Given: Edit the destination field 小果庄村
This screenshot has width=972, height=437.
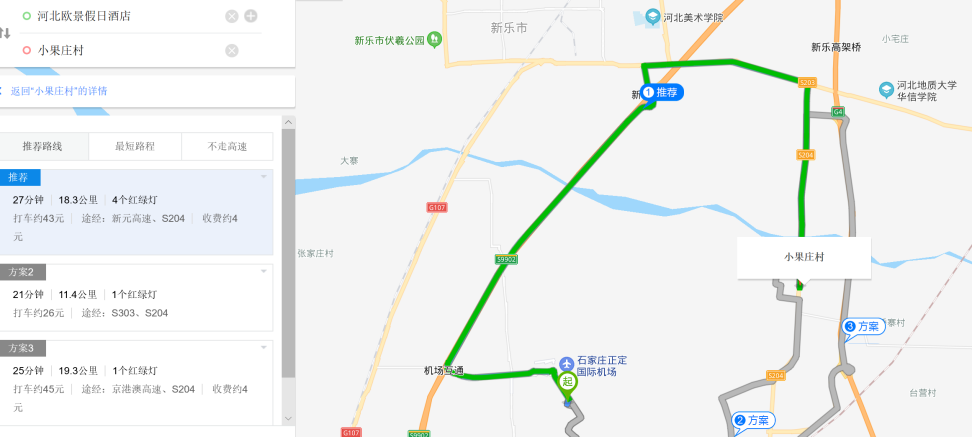Looking at the screenshot, I should 120,50.
